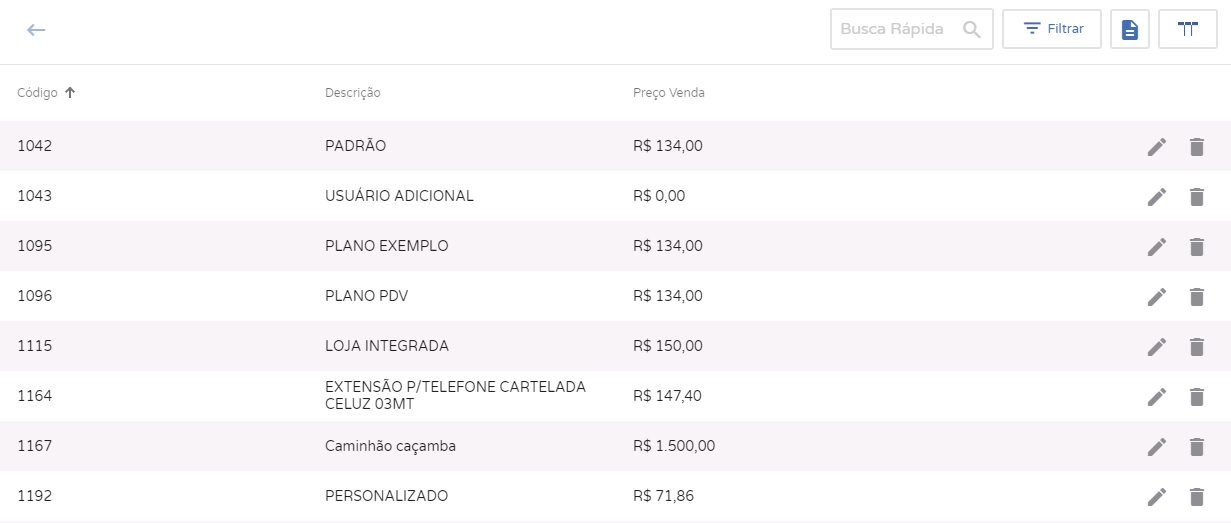Edit the PLANO PDV item
The width and height of the screenshot is (1231, 523).
click(x=1157, y=297)
